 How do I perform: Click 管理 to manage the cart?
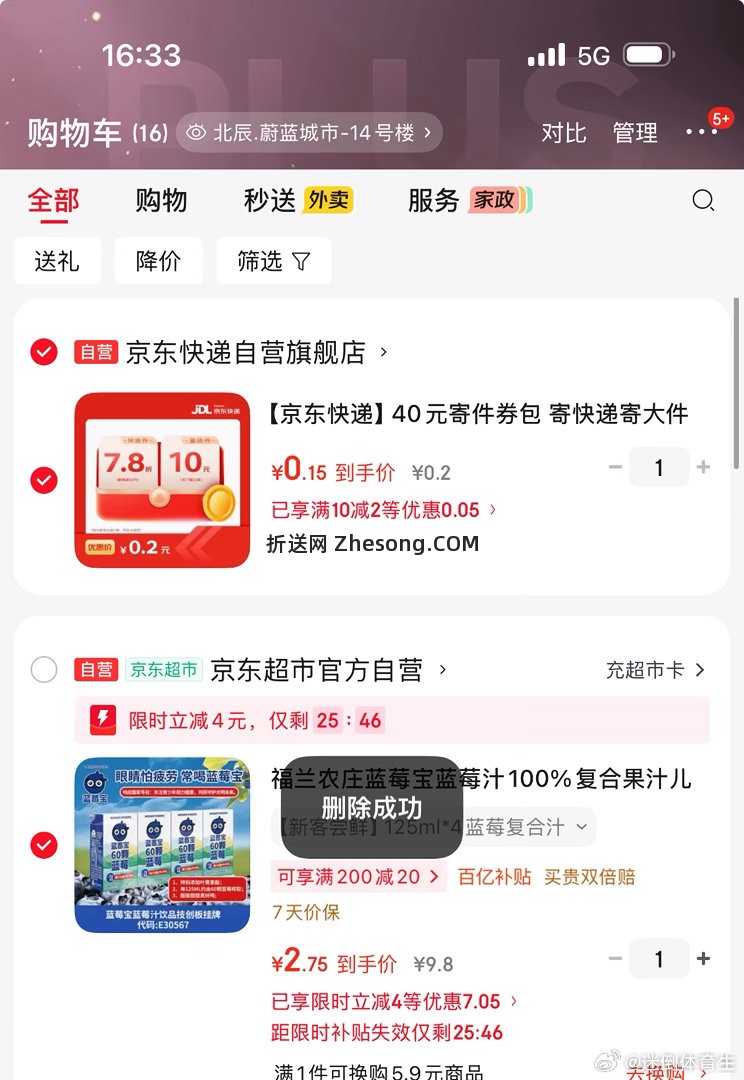[x=636, y=132]
